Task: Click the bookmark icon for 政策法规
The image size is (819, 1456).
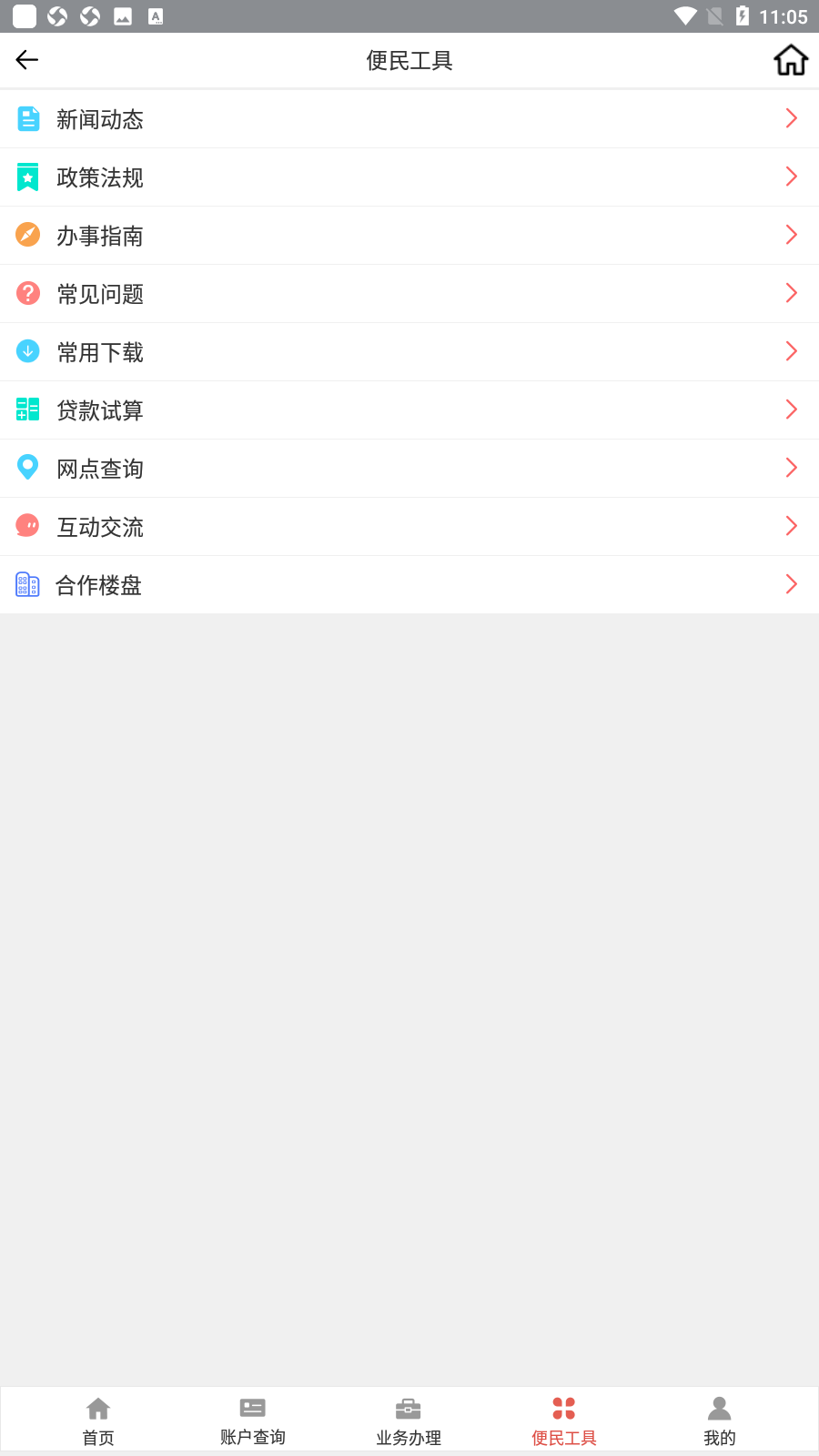Action: click(27, 177)
